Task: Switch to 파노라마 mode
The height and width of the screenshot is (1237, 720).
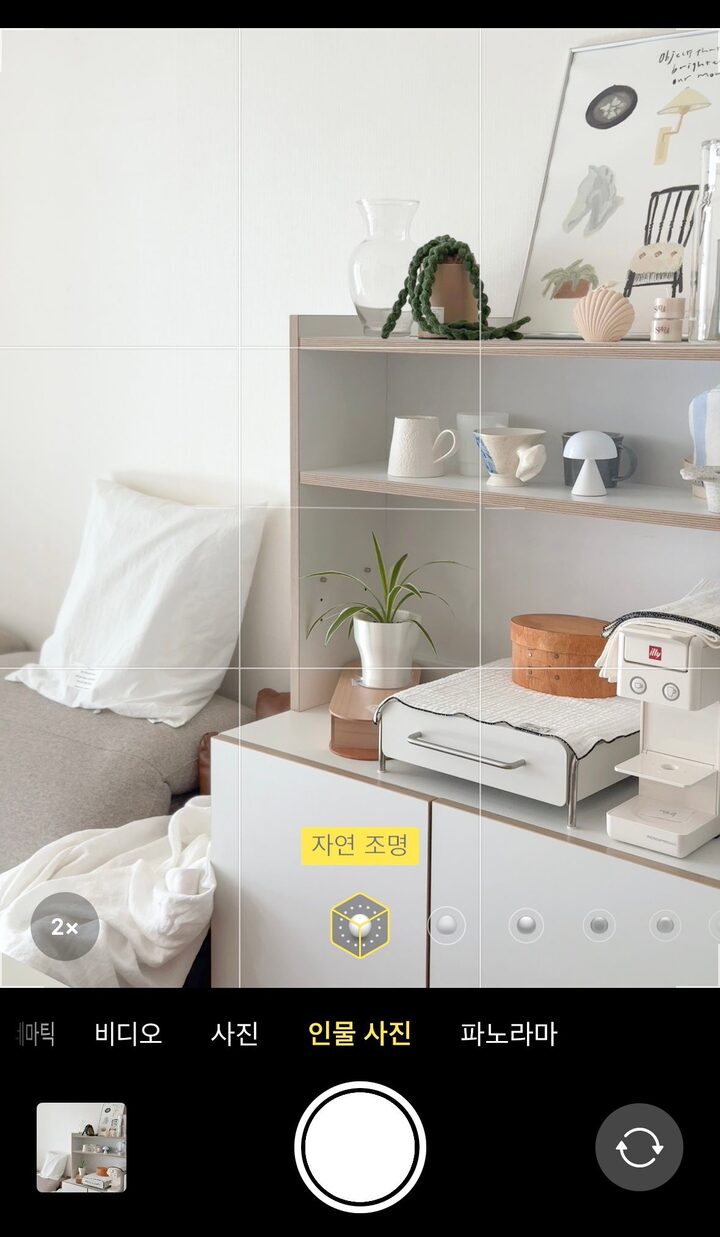Action: [509, 1033]
